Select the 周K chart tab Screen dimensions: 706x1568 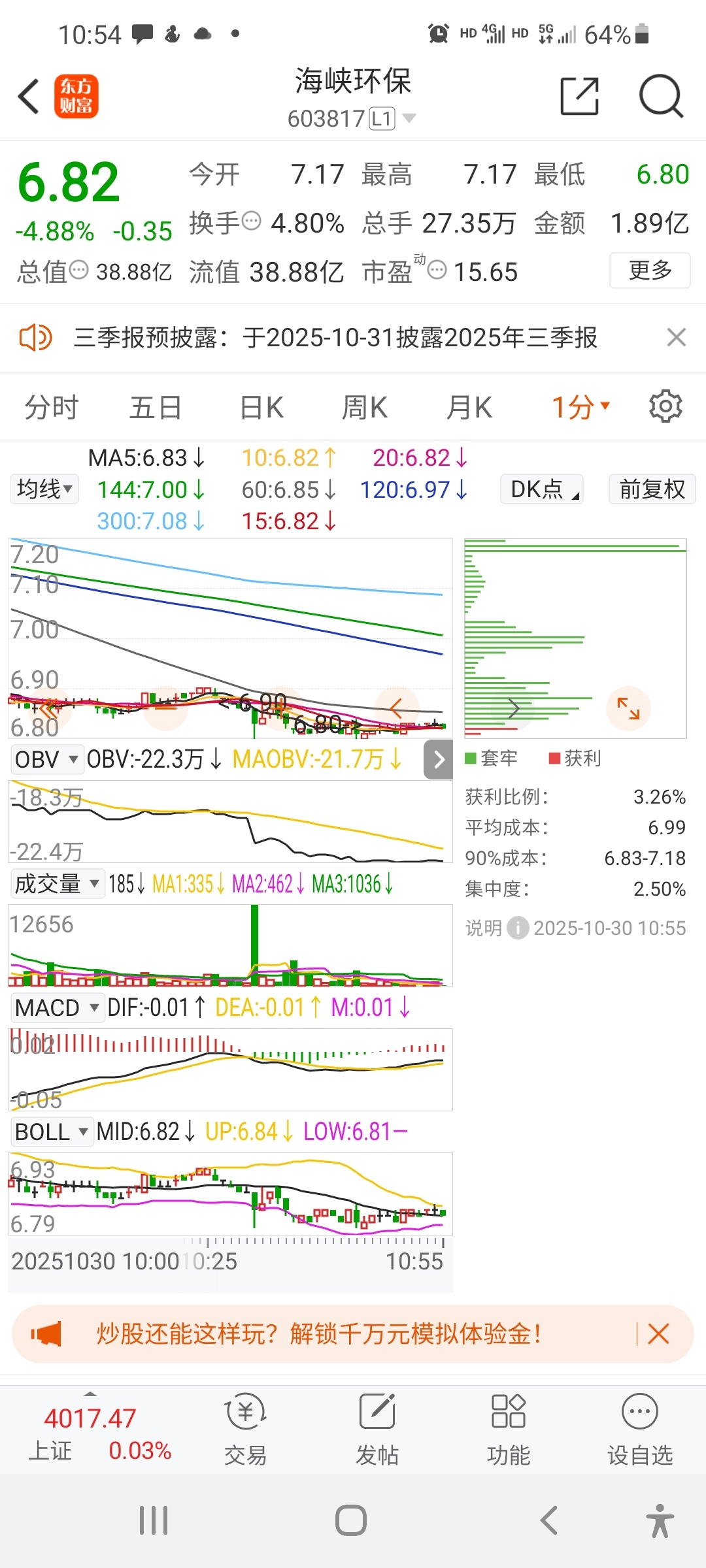tap(365, 408)
